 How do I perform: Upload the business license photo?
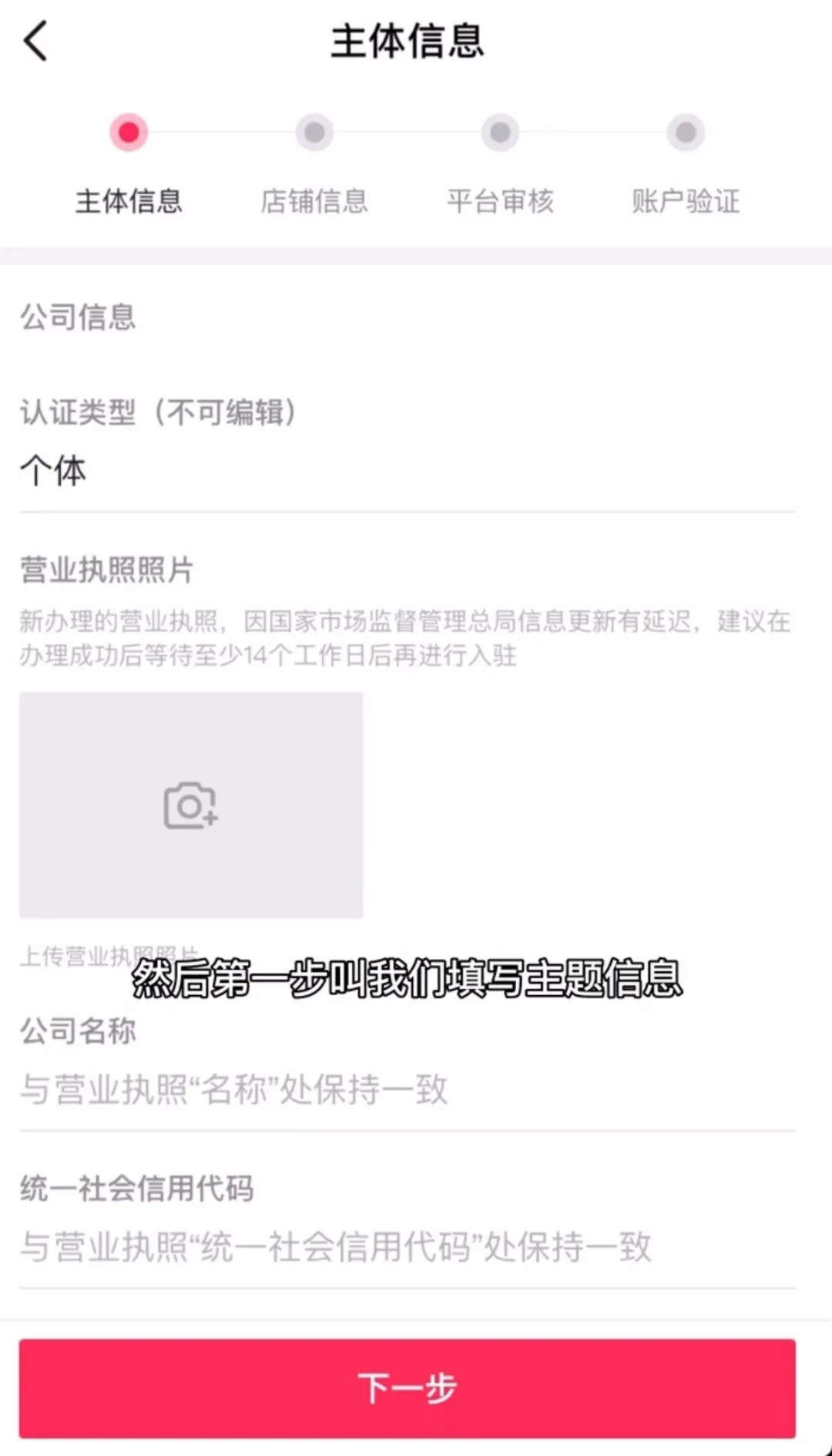tap(191, 805)
